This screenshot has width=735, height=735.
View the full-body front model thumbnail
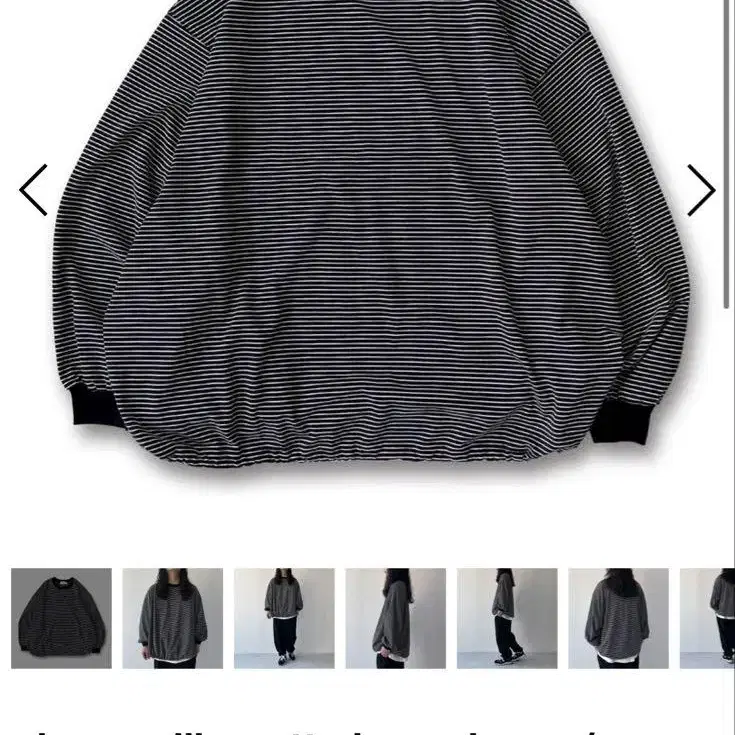click(284, 618)
